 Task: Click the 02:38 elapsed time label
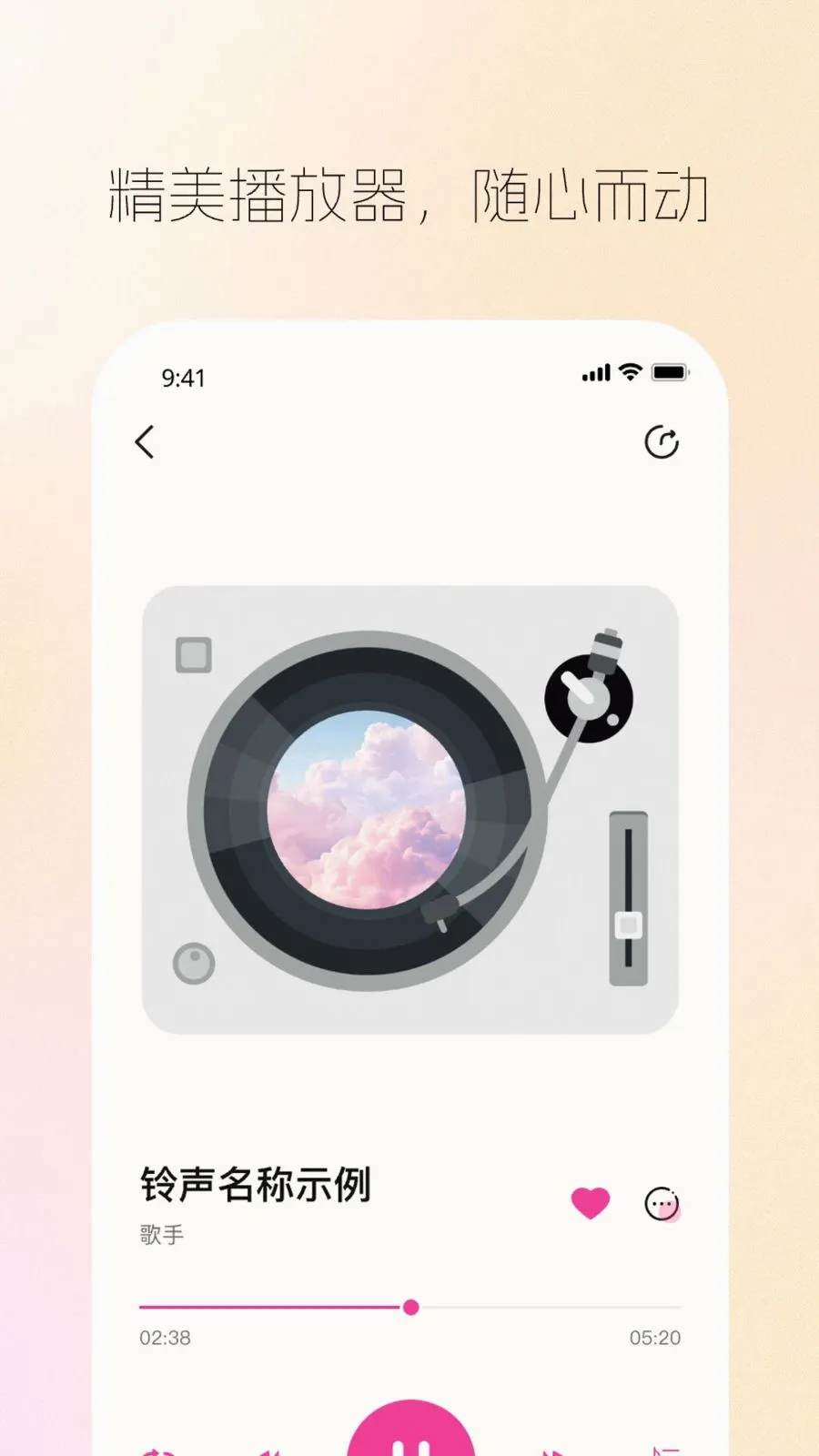pyautogui.click(x=162, y=1339)
